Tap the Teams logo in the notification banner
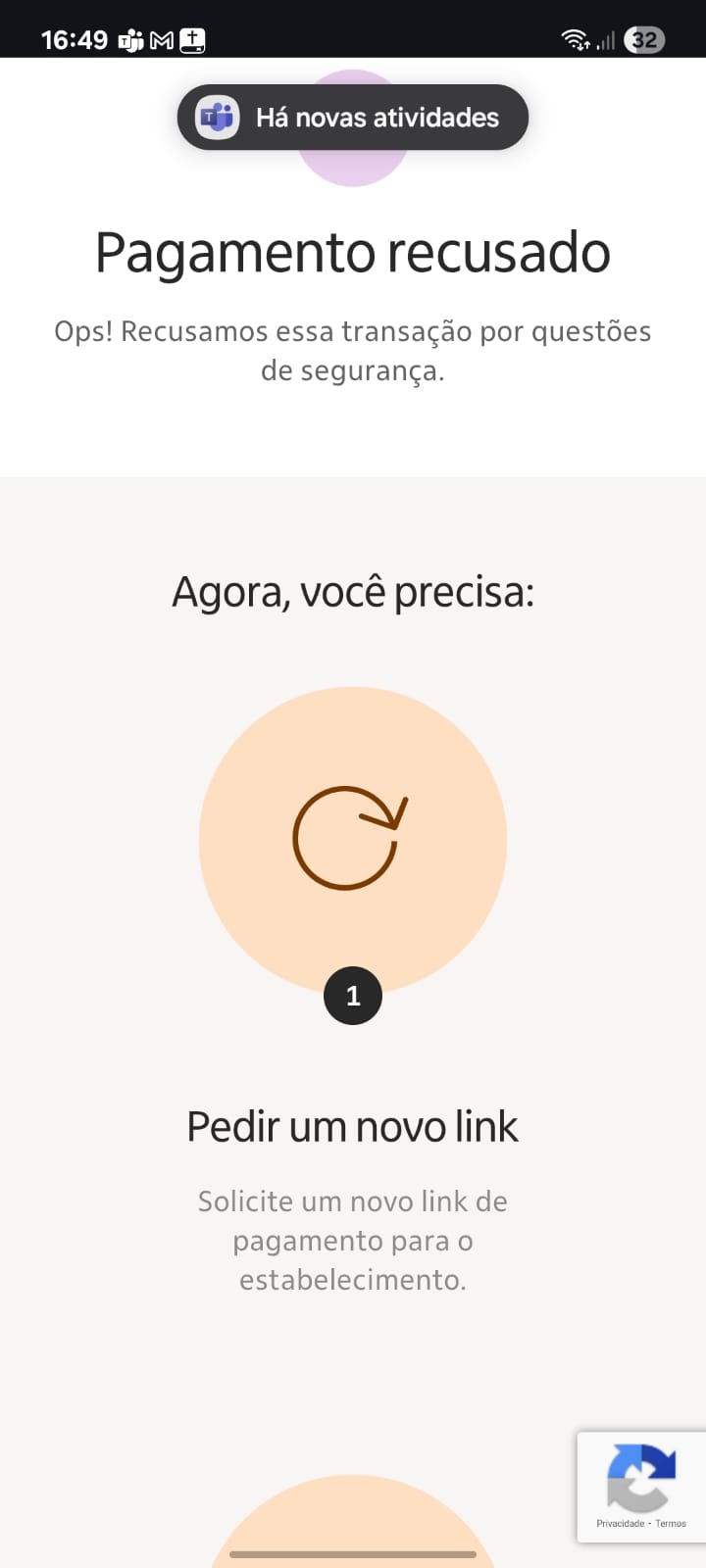Image resolution: width=706 pixels, height=1568 pixels. pyautogui.click(x=218, y=117)
